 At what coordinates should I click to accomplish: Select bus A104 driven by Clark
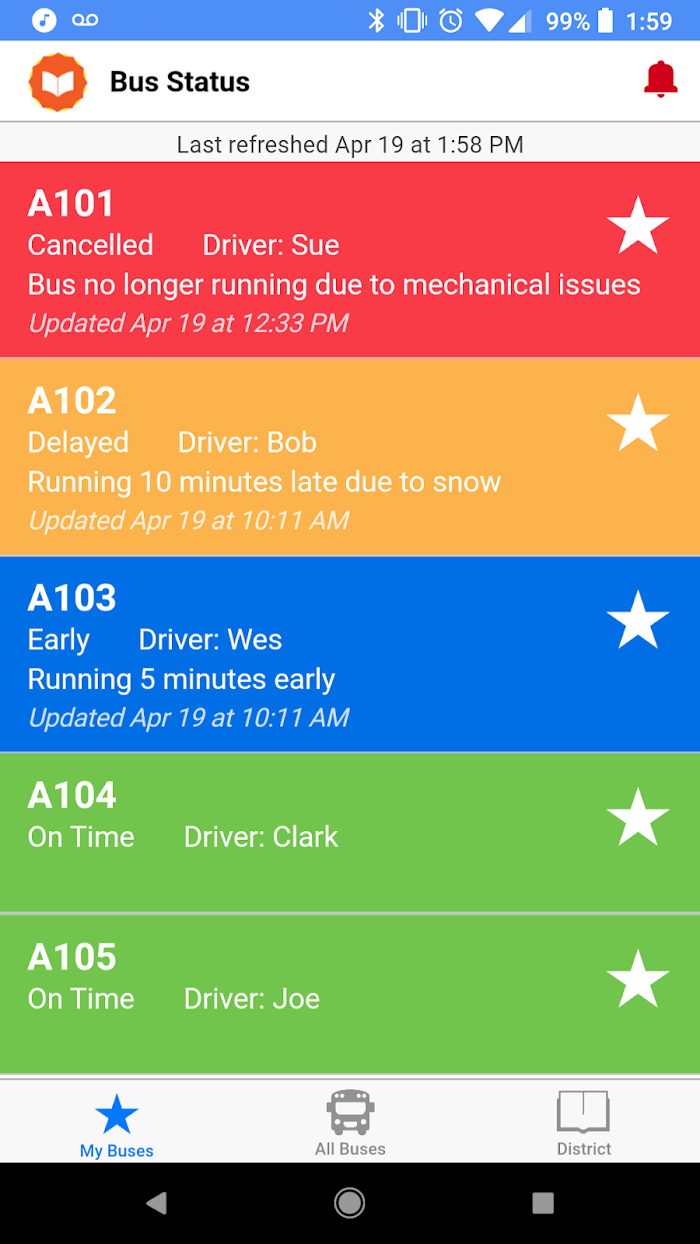[x=350, y=832]
